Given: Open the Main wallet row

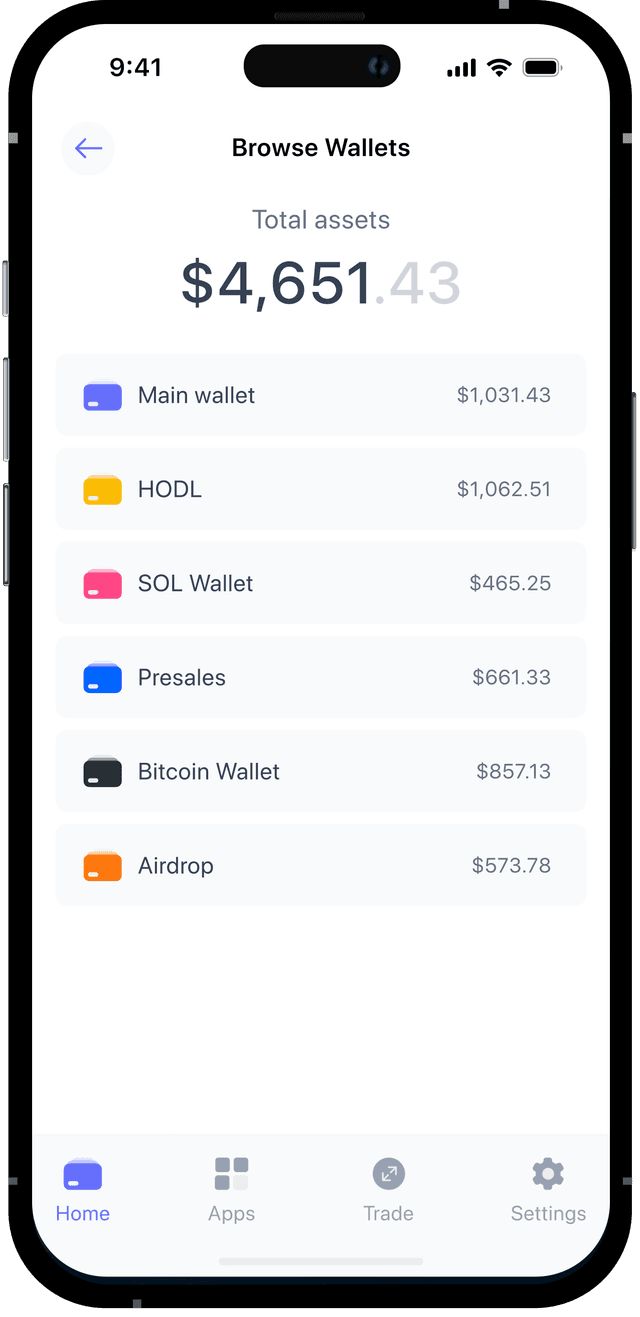Looking at the screenshot, I should click(320, 395).
